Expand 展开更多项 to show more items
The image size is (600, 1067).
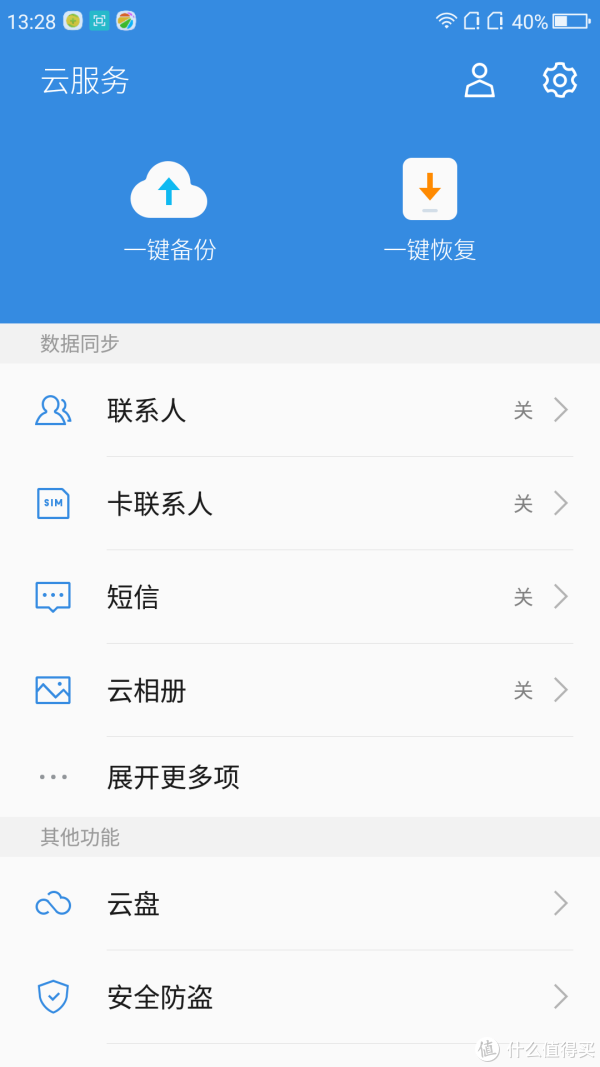pyautogui.click(x=300, y=777)
